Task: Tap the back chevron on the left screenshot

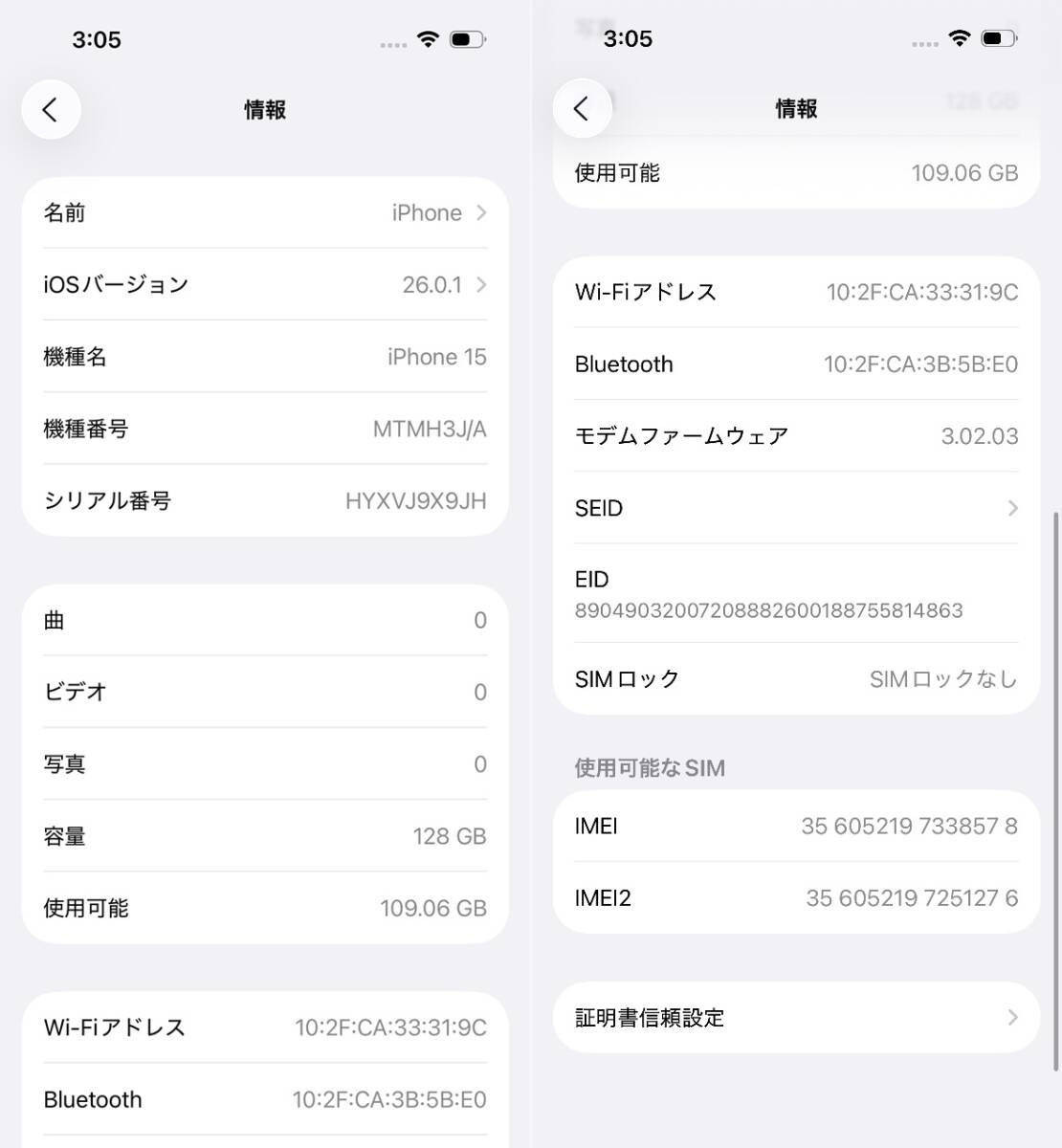Action: click(x=51, y=109)
